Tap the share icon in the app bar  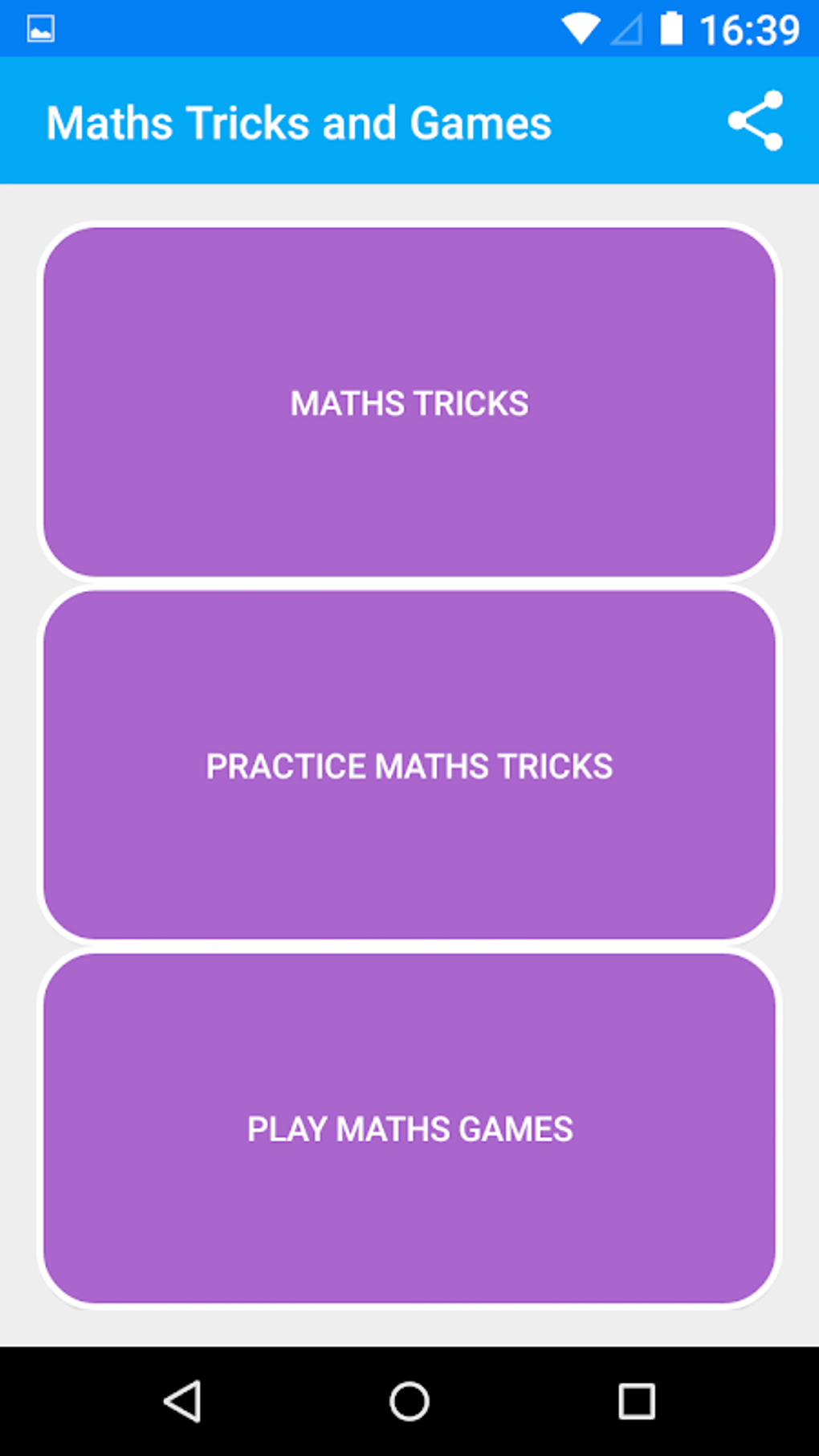tap(756, 122)
